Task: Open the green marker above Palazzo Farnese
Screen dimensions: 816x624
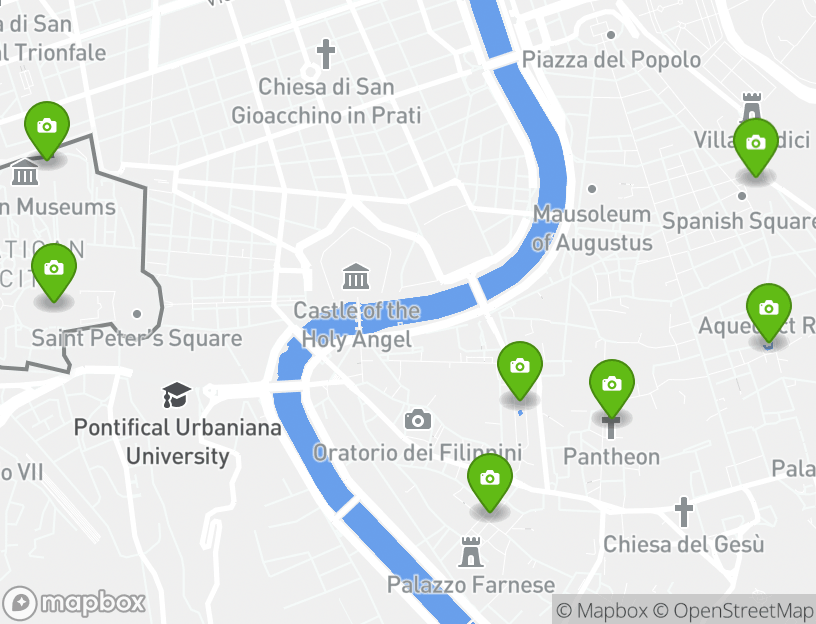Action: click(x=490, y=479)
